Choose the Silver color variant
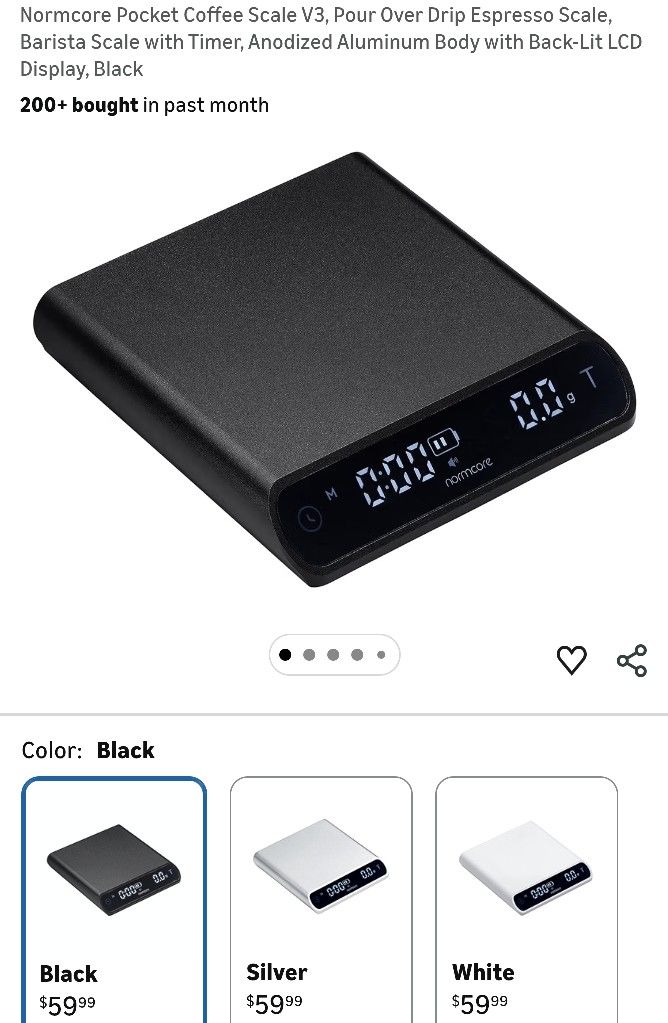This screenshot has width=668, height=1023. click(321, 900)
